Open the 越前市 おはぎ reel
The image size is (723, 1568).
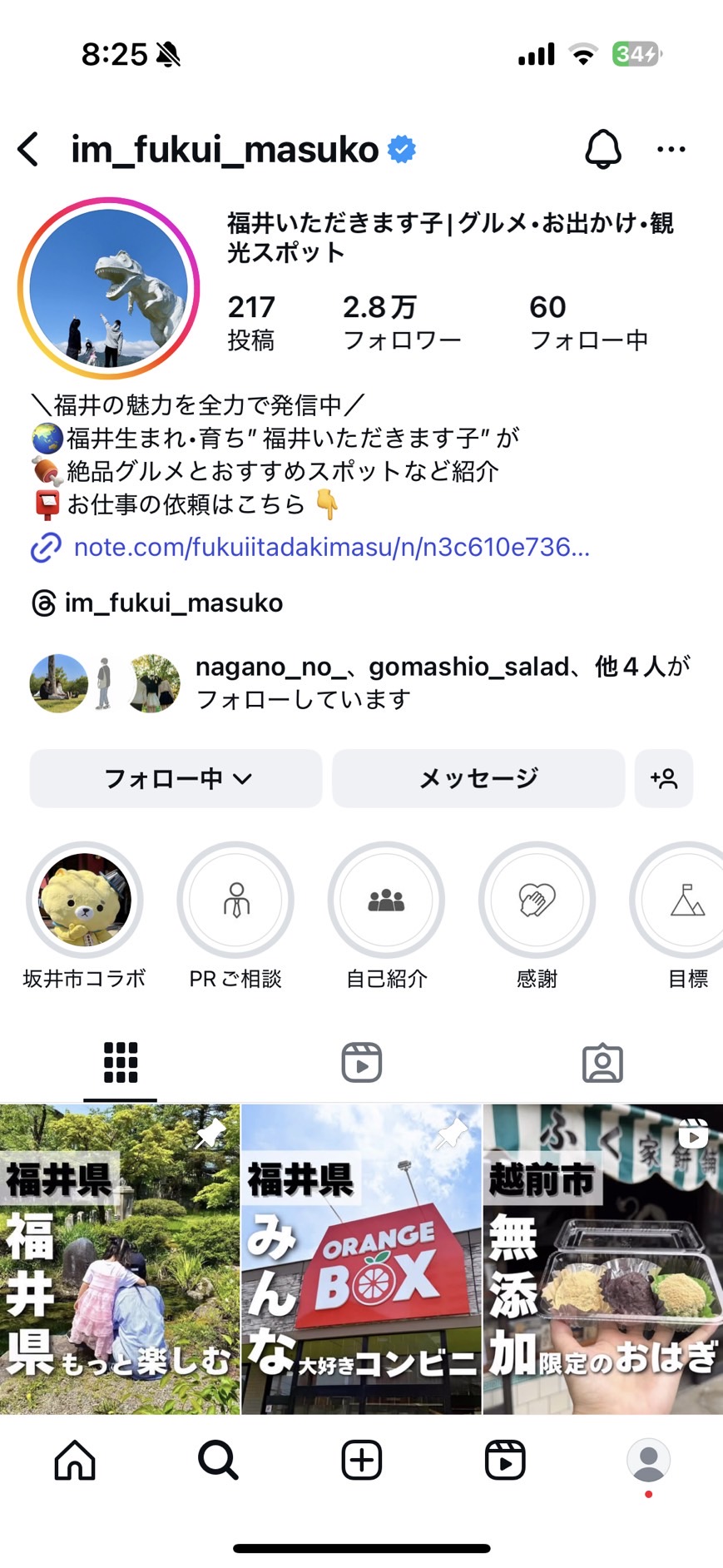(602, 1258)
